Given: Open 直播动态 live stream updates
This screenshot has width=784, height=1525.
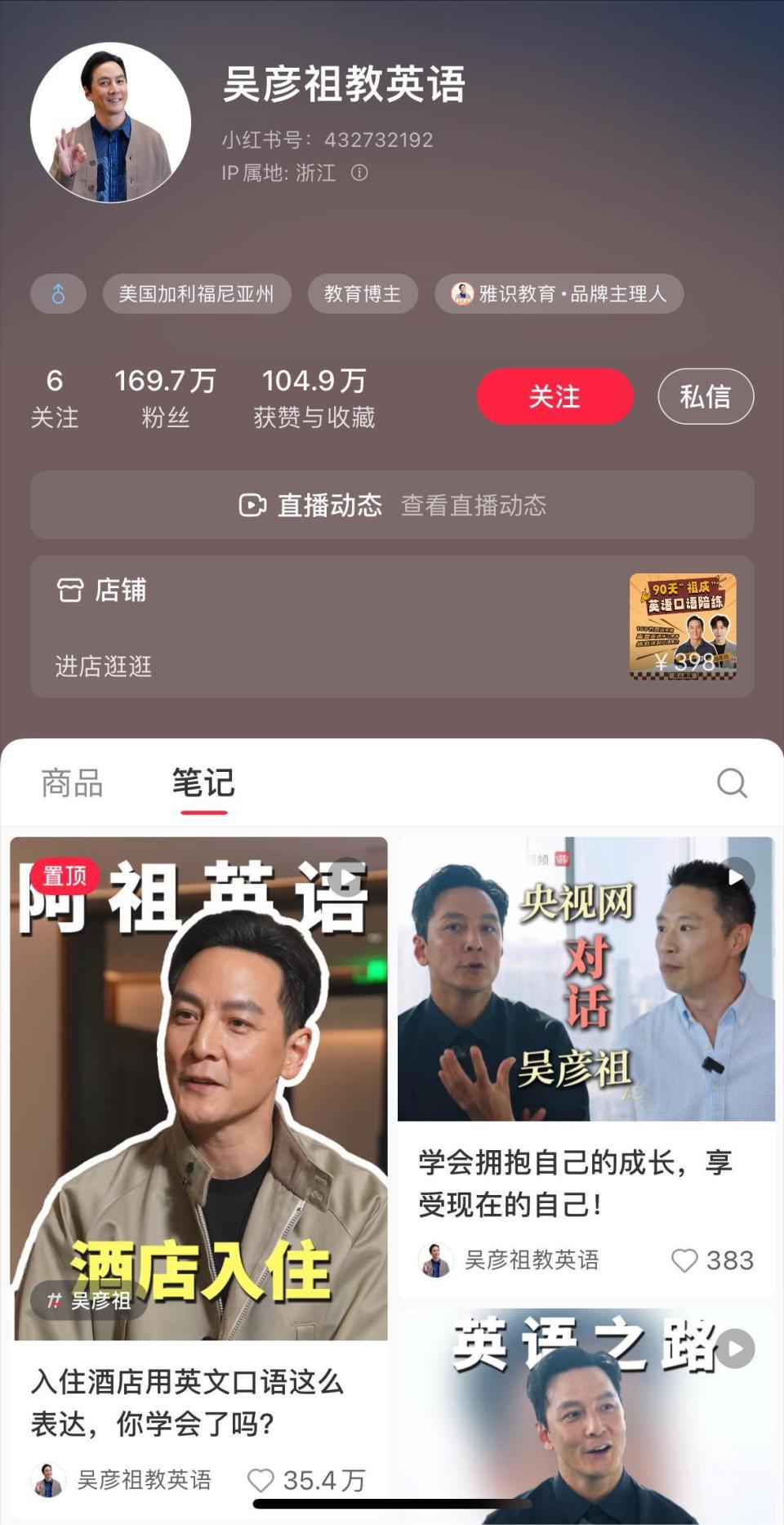Looking at the screenshot, I should (x=392, y=505).
